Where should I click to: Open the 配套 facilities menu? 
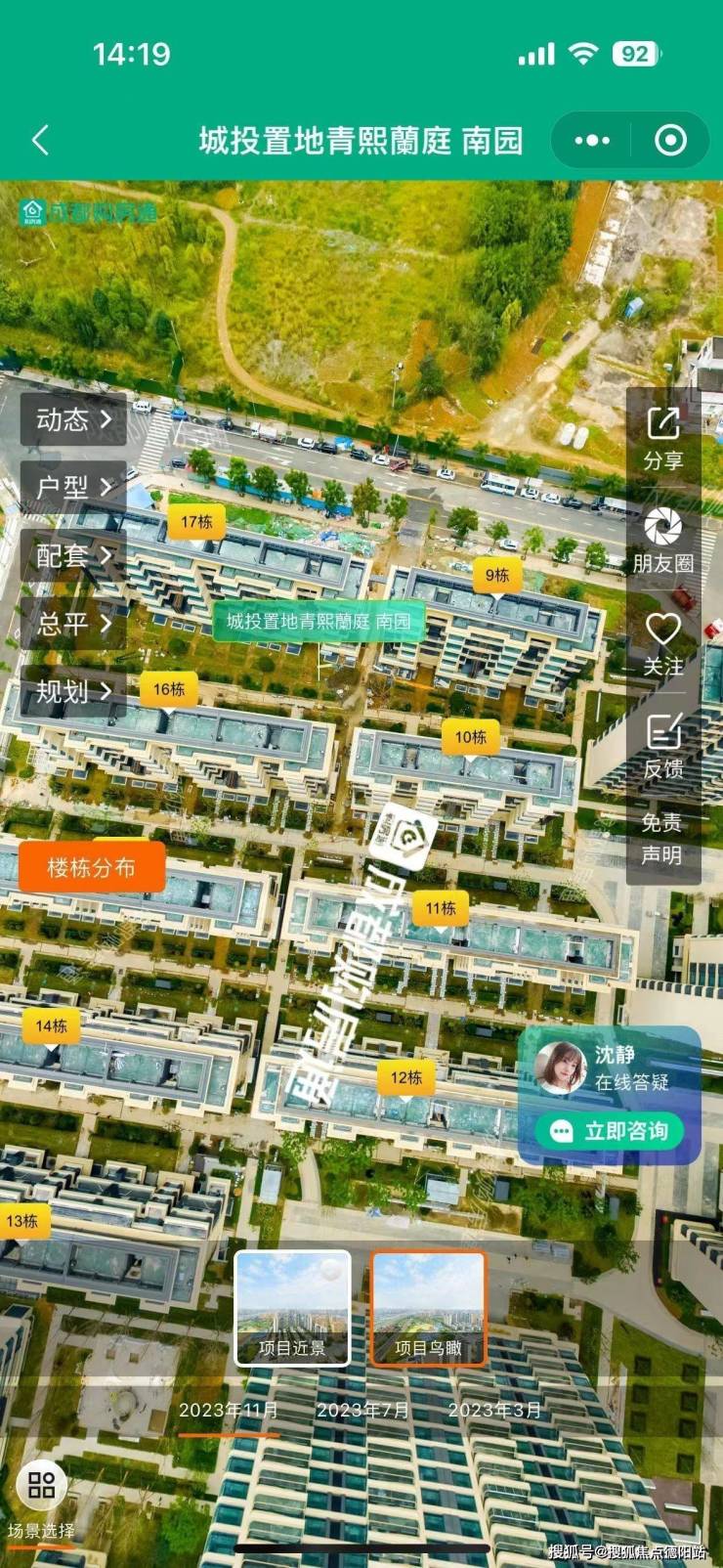click(x=73, y=555)
